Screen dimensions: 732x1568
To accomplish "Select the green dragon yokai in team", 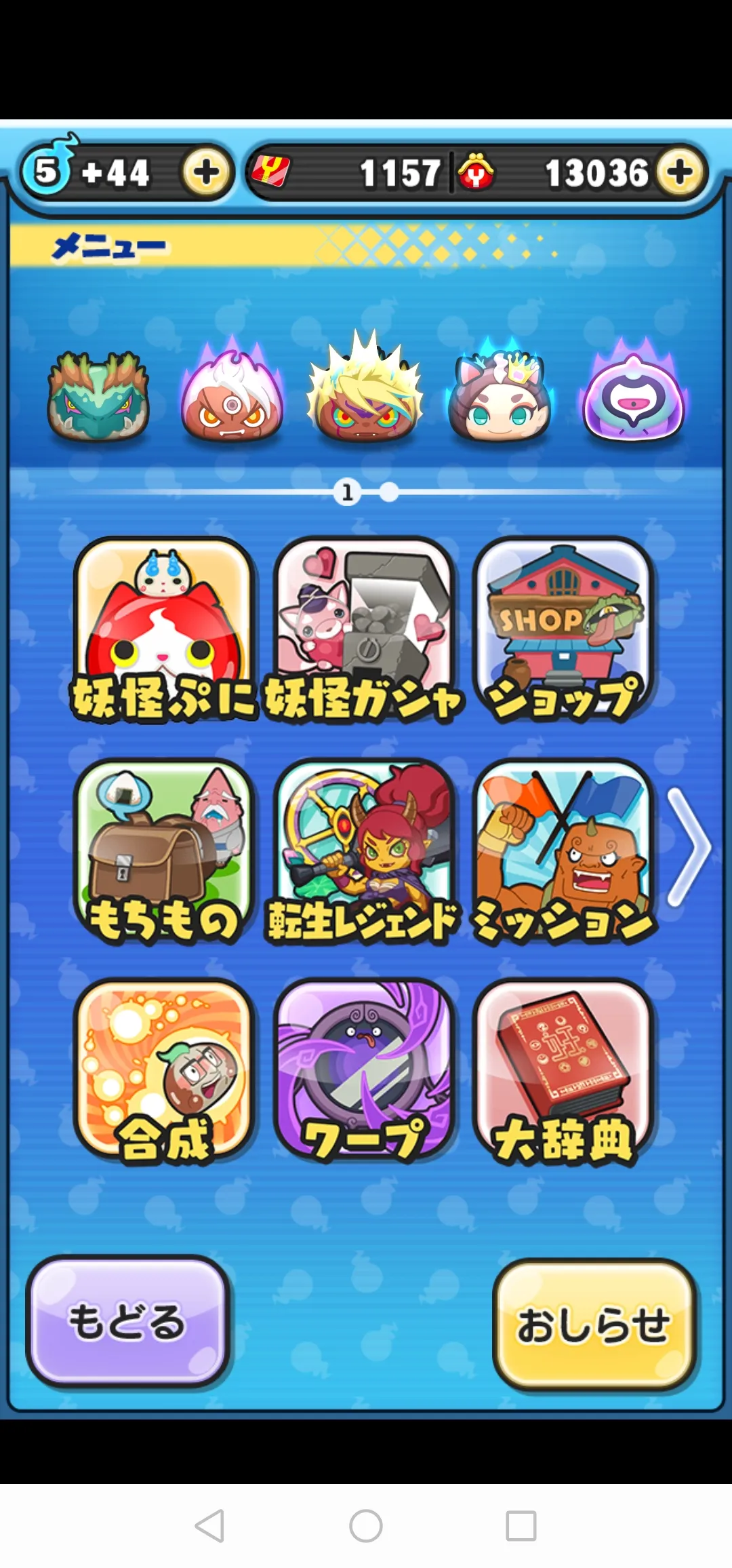I will pos(98,395).
